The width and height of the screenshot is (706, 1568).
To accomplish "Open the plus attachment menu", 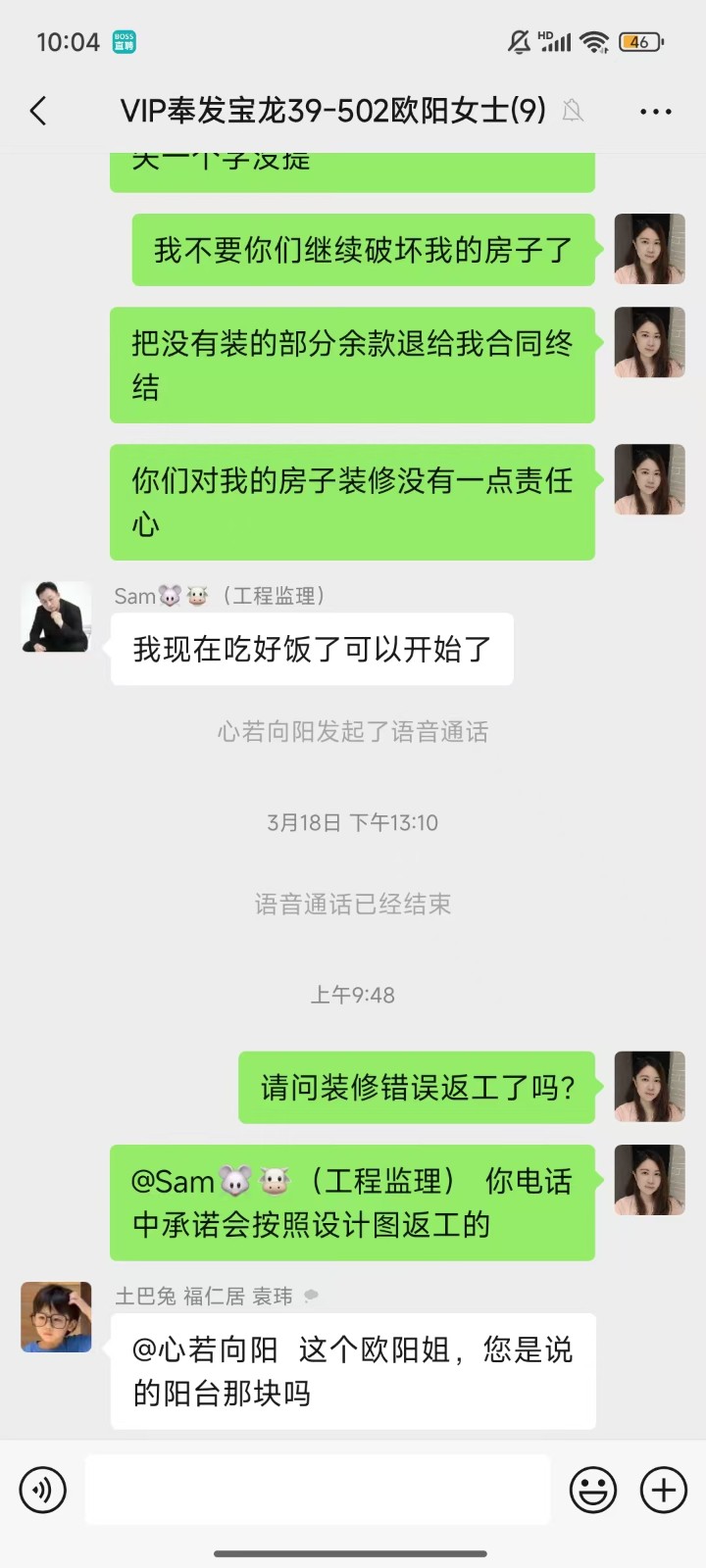I will pos(664,1491).
